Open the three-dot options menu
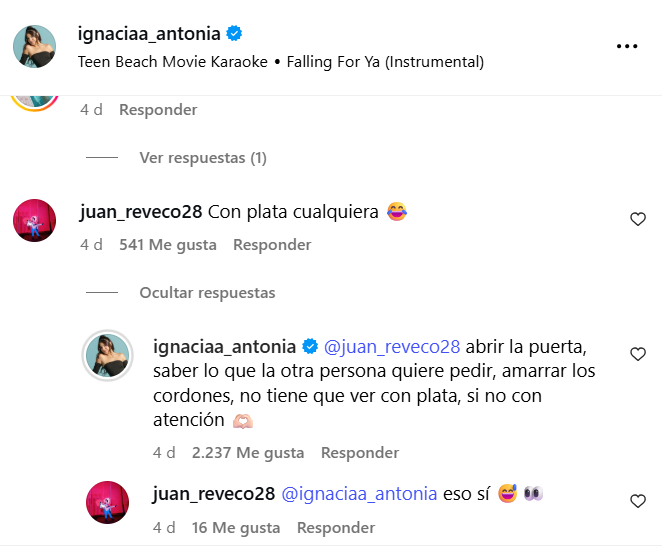This screenshot has height=548, width=666. [x=627, y=46]
